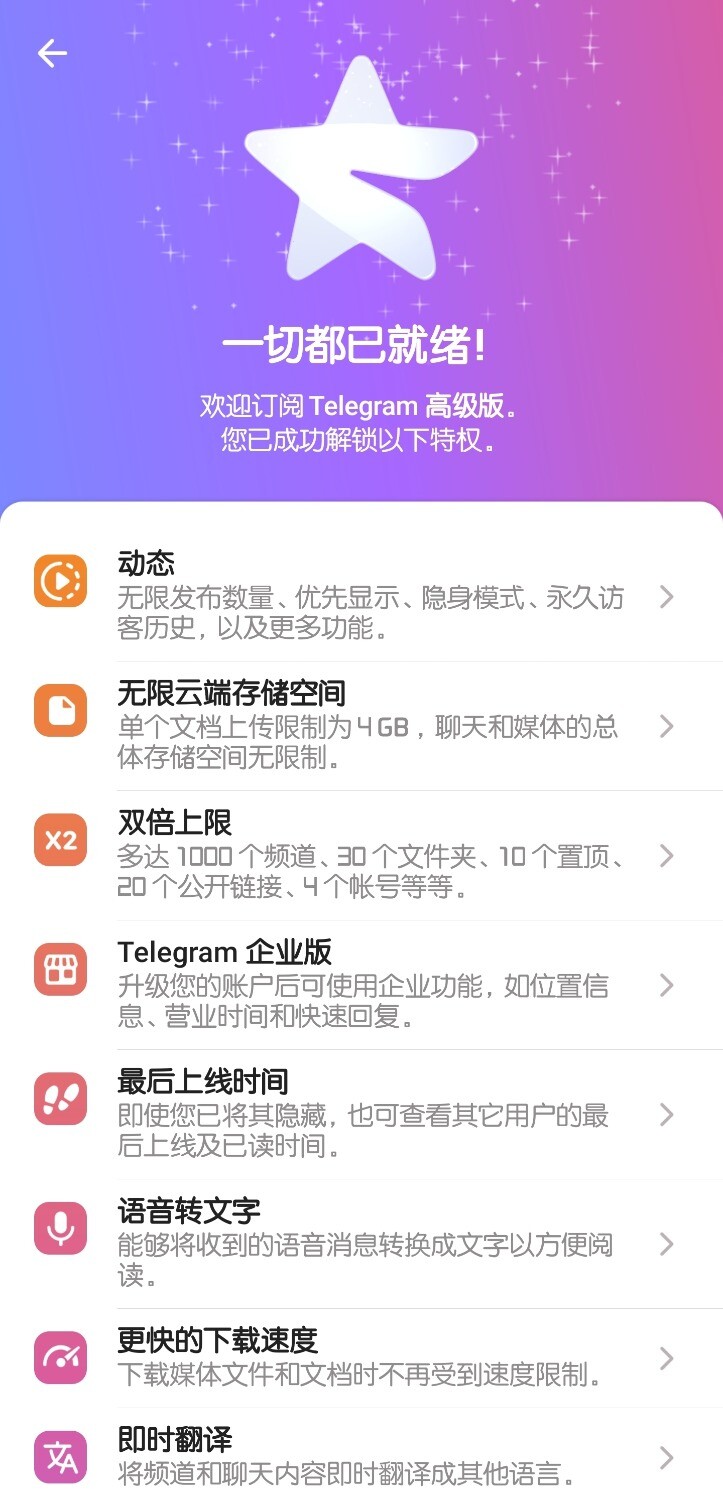Open 无限云端存储空间 details
The image size is (723, 1500).
370,726
